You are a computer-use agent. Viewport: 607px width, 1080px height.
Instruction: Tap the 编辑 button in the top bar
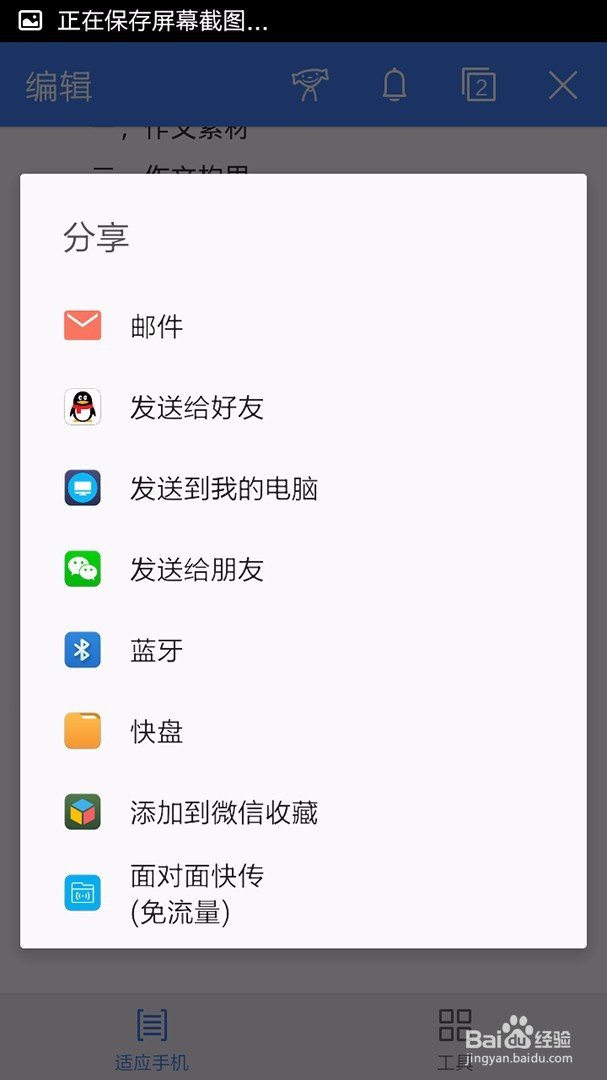point(59,87)
